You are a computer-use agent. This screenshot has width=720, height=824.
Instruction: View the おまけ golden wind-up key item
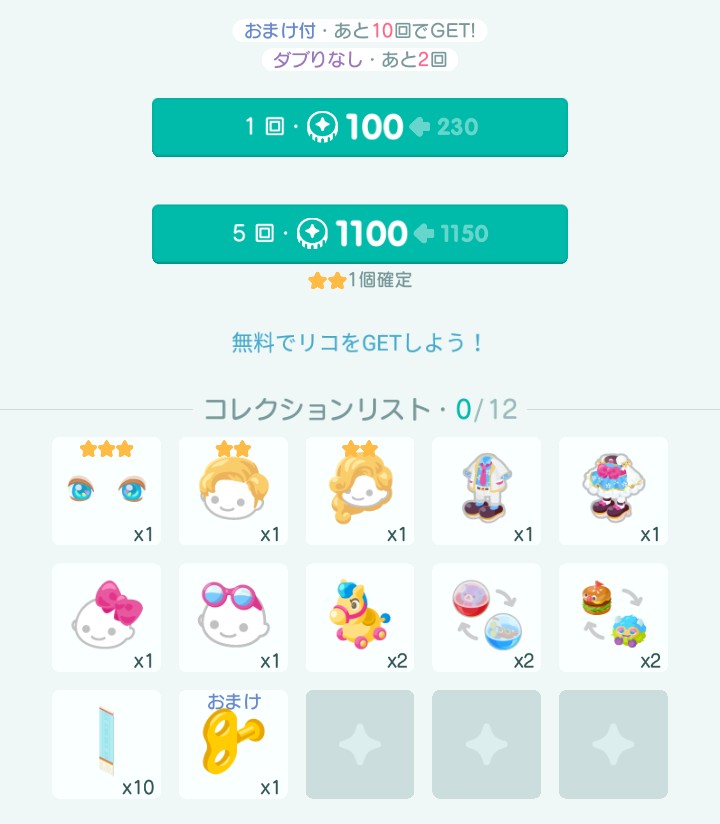click(x=233, y=744)
